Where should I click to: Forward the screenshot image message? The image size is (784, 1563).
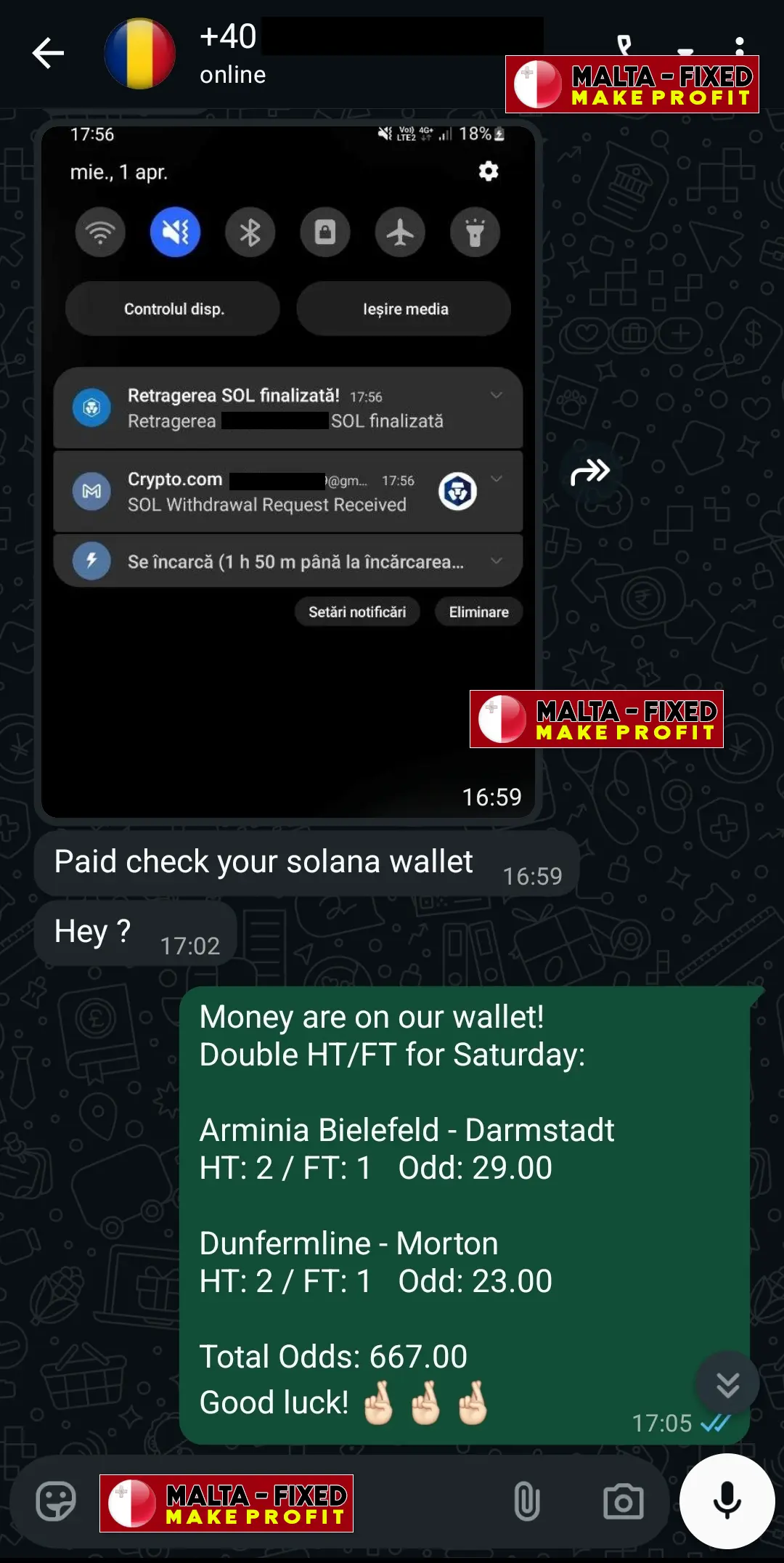point(589,472)
